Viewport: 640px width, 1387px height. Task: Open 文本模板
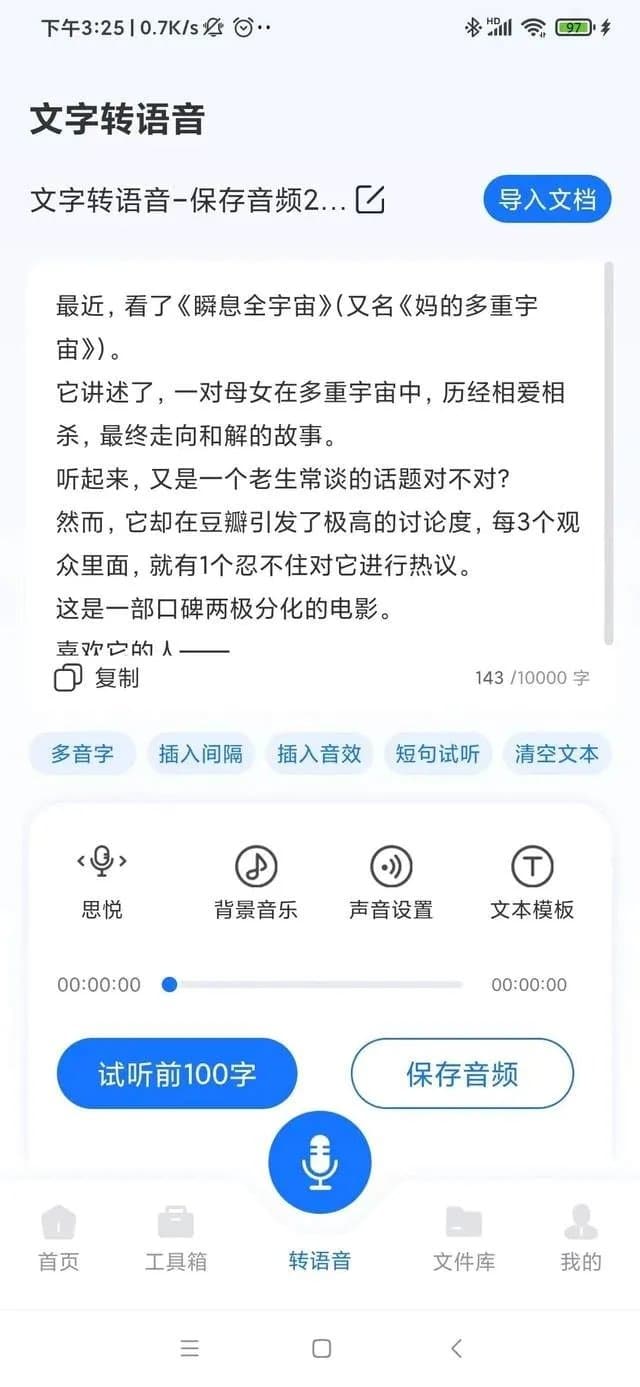point(532,880)
